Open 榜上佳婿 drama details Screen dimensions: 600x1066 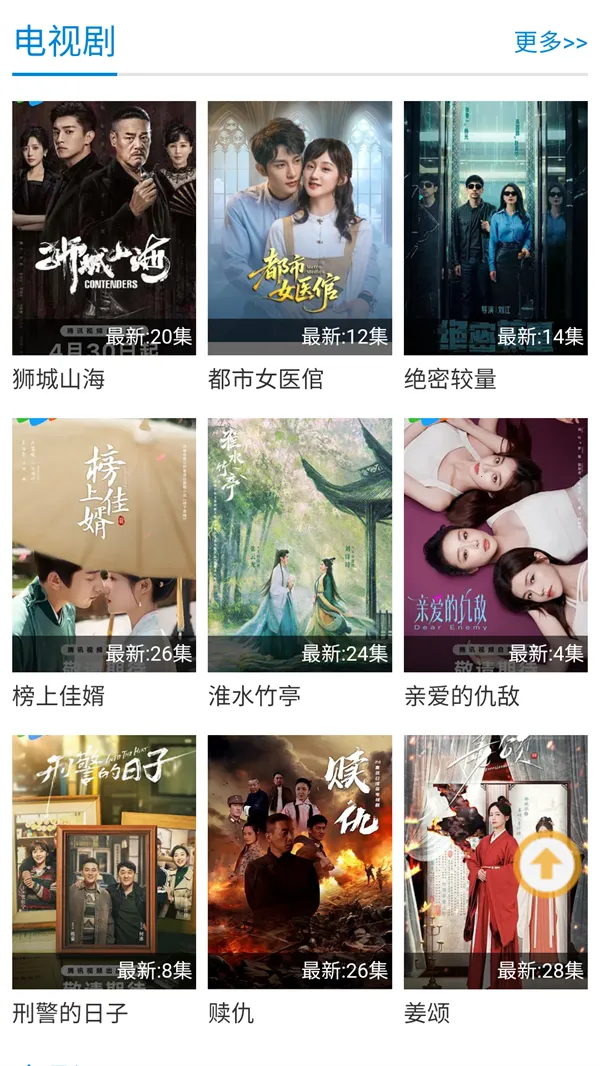point(104,545)
